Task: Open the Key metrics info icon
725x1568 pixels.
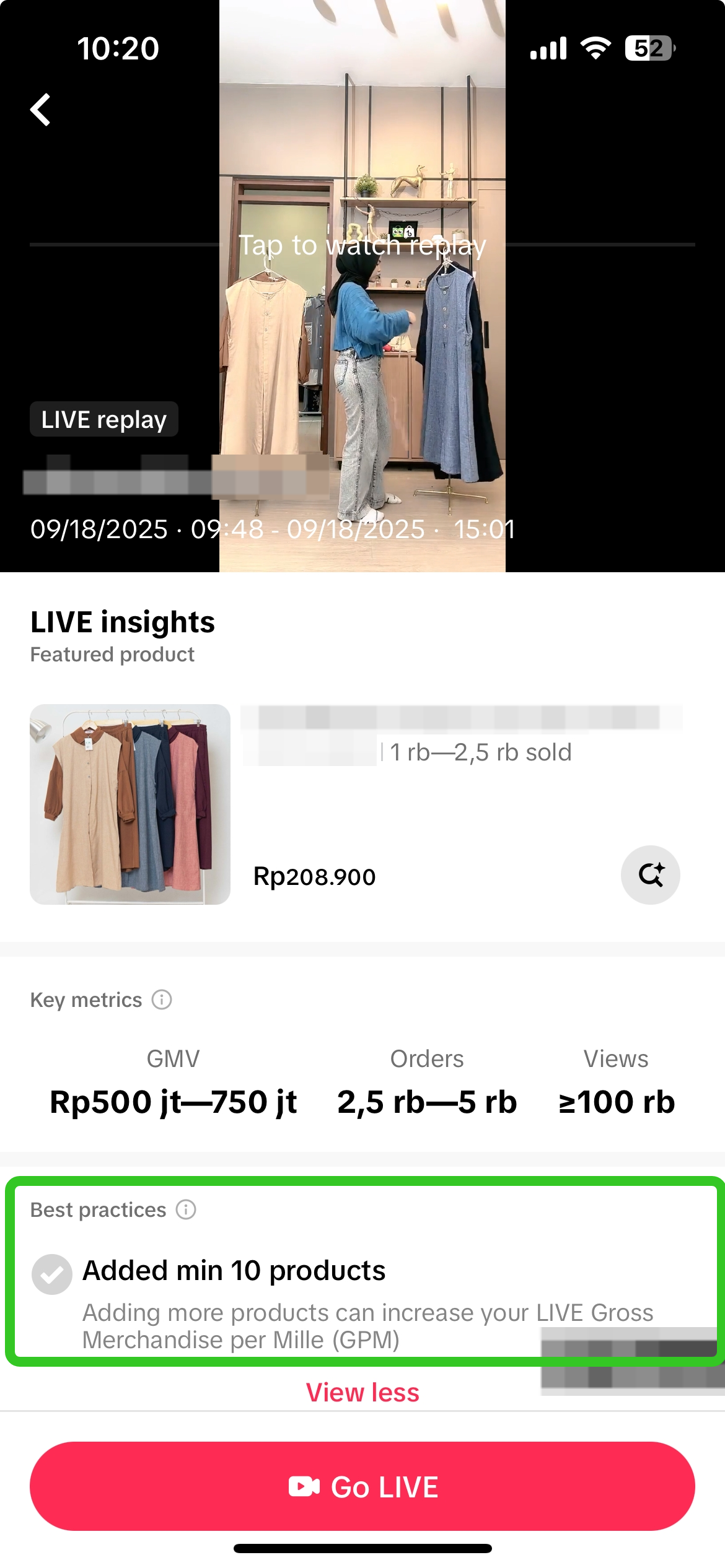Action: pyautogui.click(x=162, y=1000)
